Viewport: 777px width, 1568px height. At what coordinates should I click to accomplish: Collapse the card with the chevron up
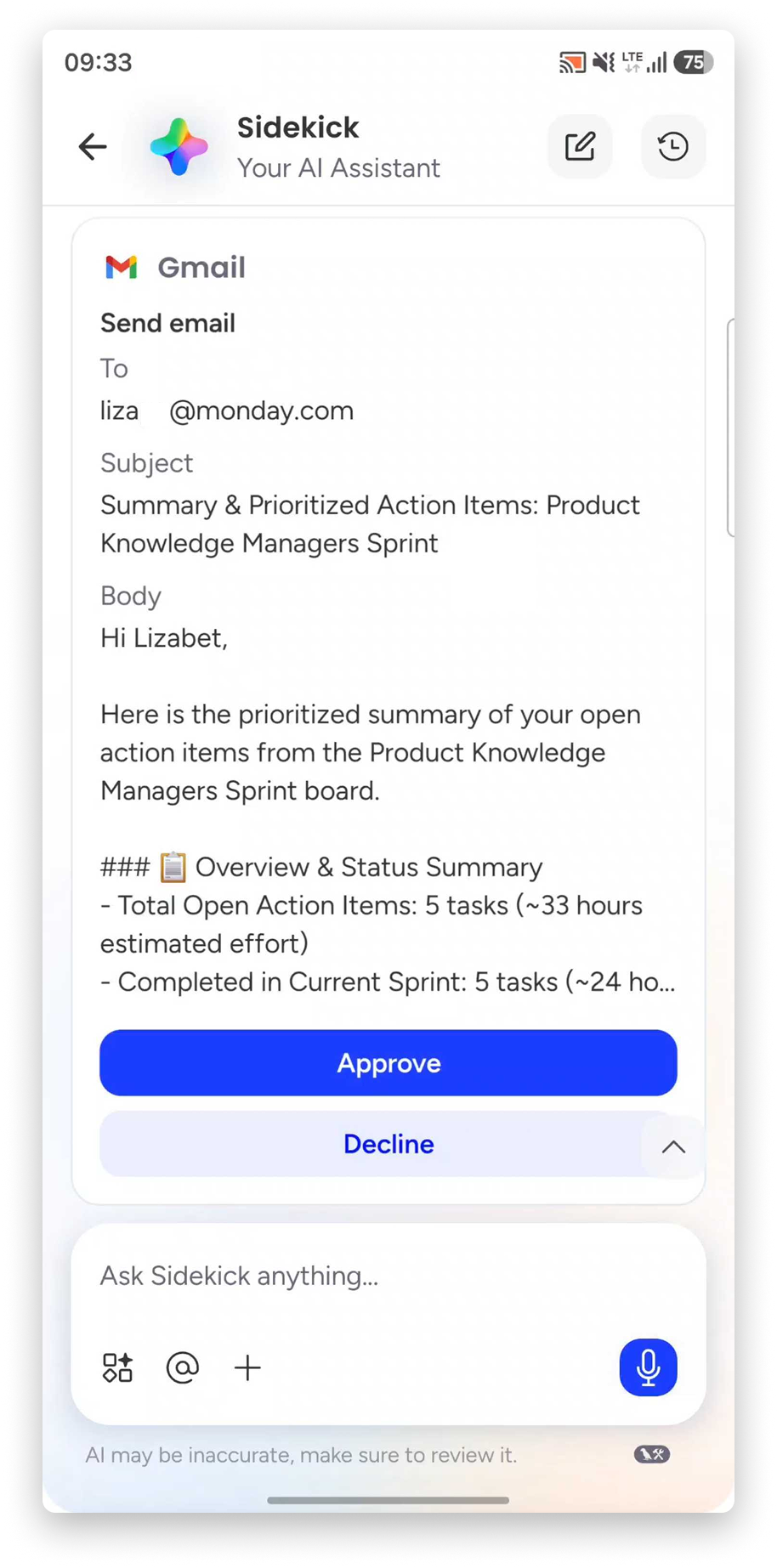point(673,1147)
